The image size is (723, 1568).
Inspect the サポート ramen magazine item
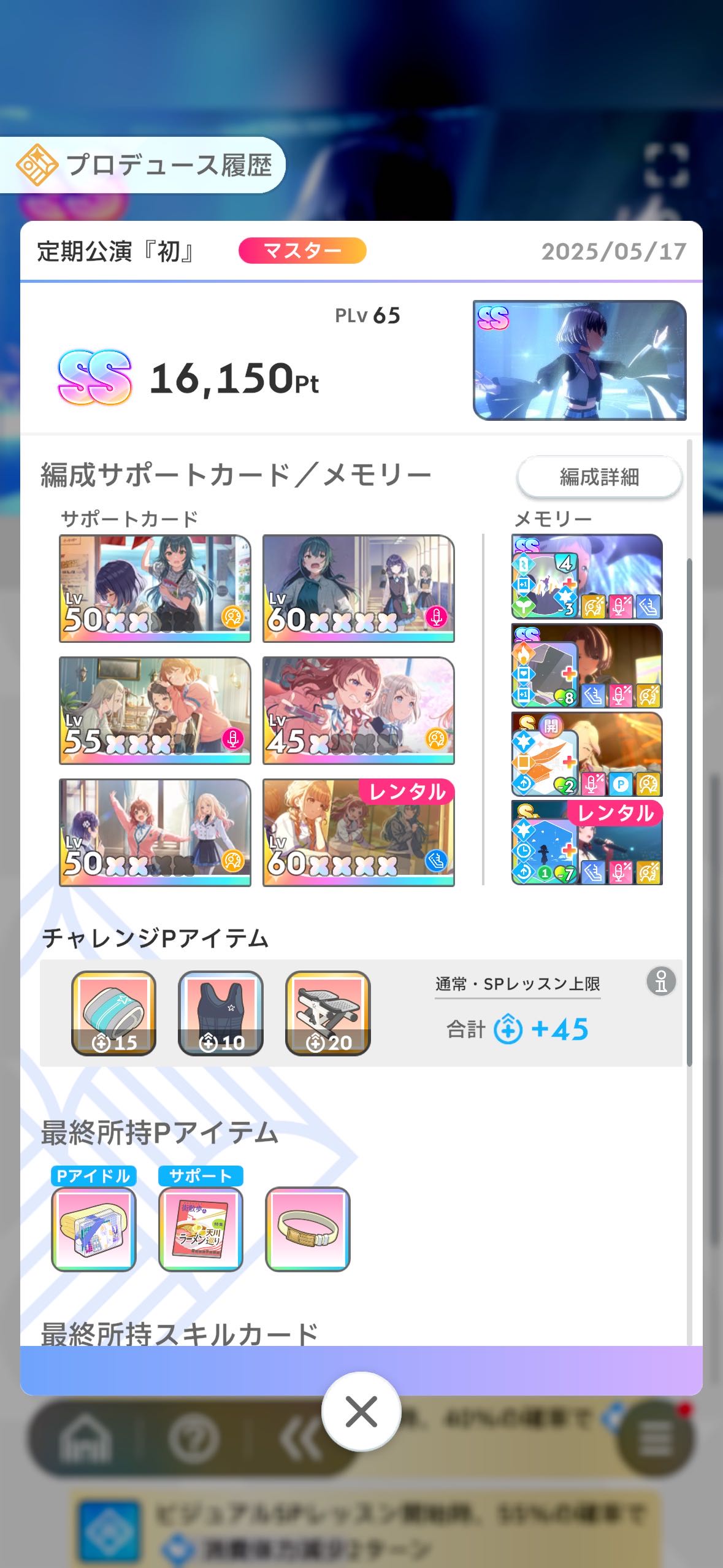pos(201,1229)
